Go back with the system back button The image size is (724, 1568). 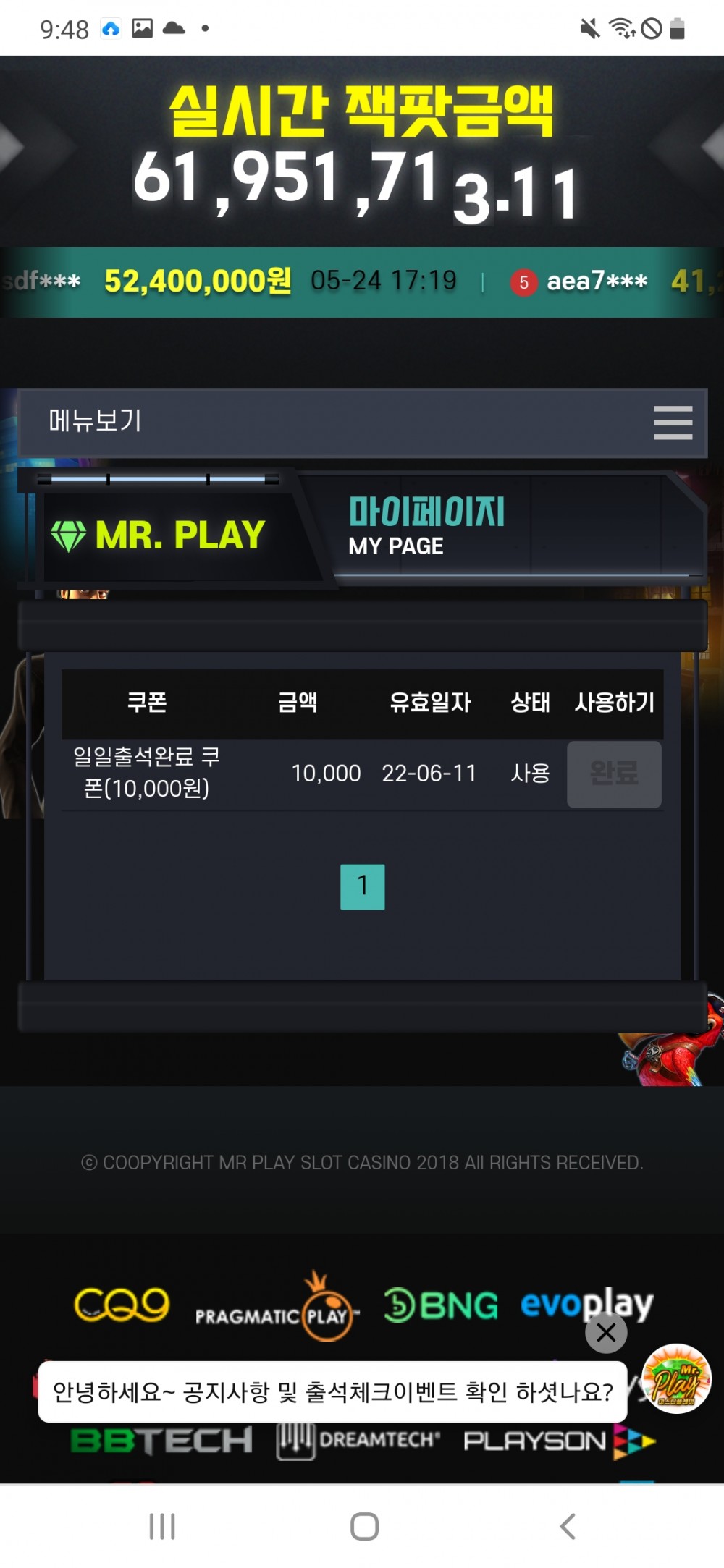[x=568, y=1526]
